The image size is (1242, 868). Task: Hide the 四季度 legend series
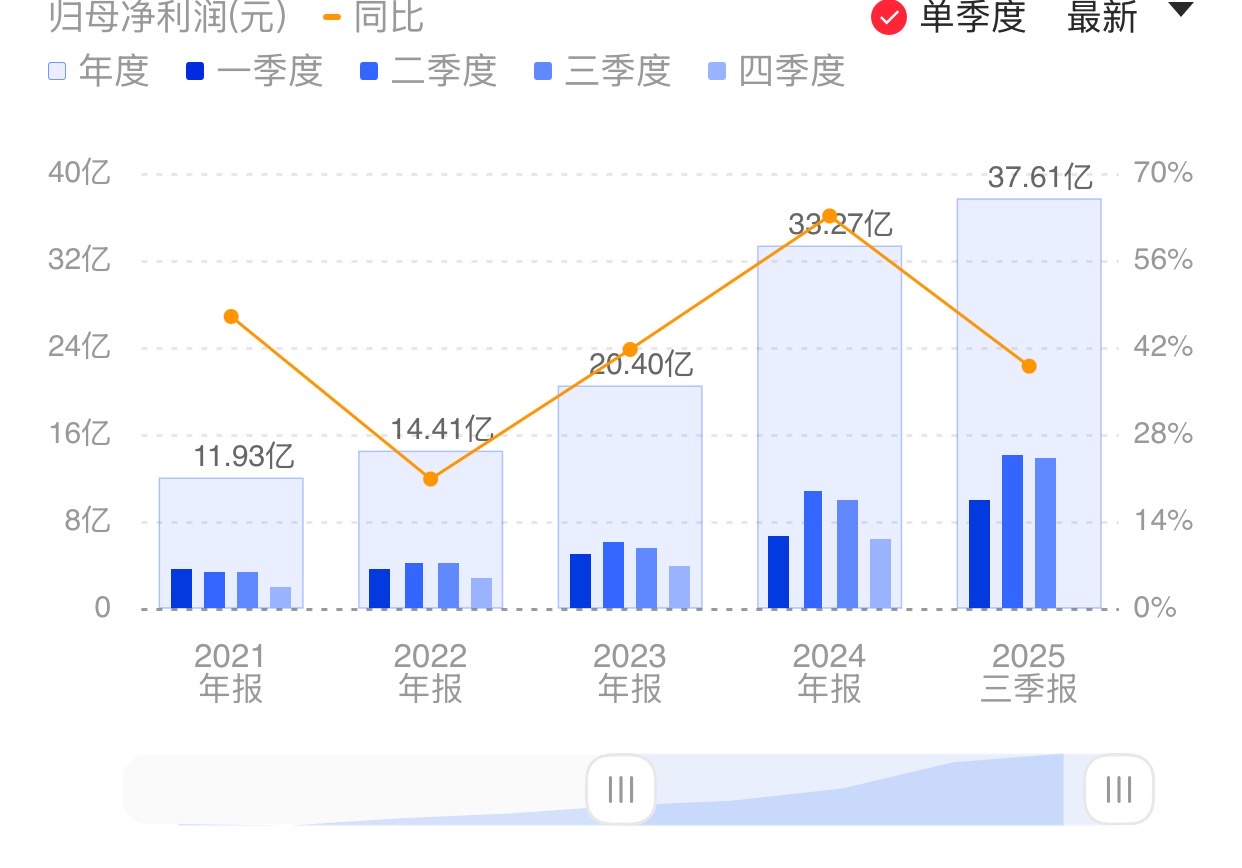pos(776,72)
